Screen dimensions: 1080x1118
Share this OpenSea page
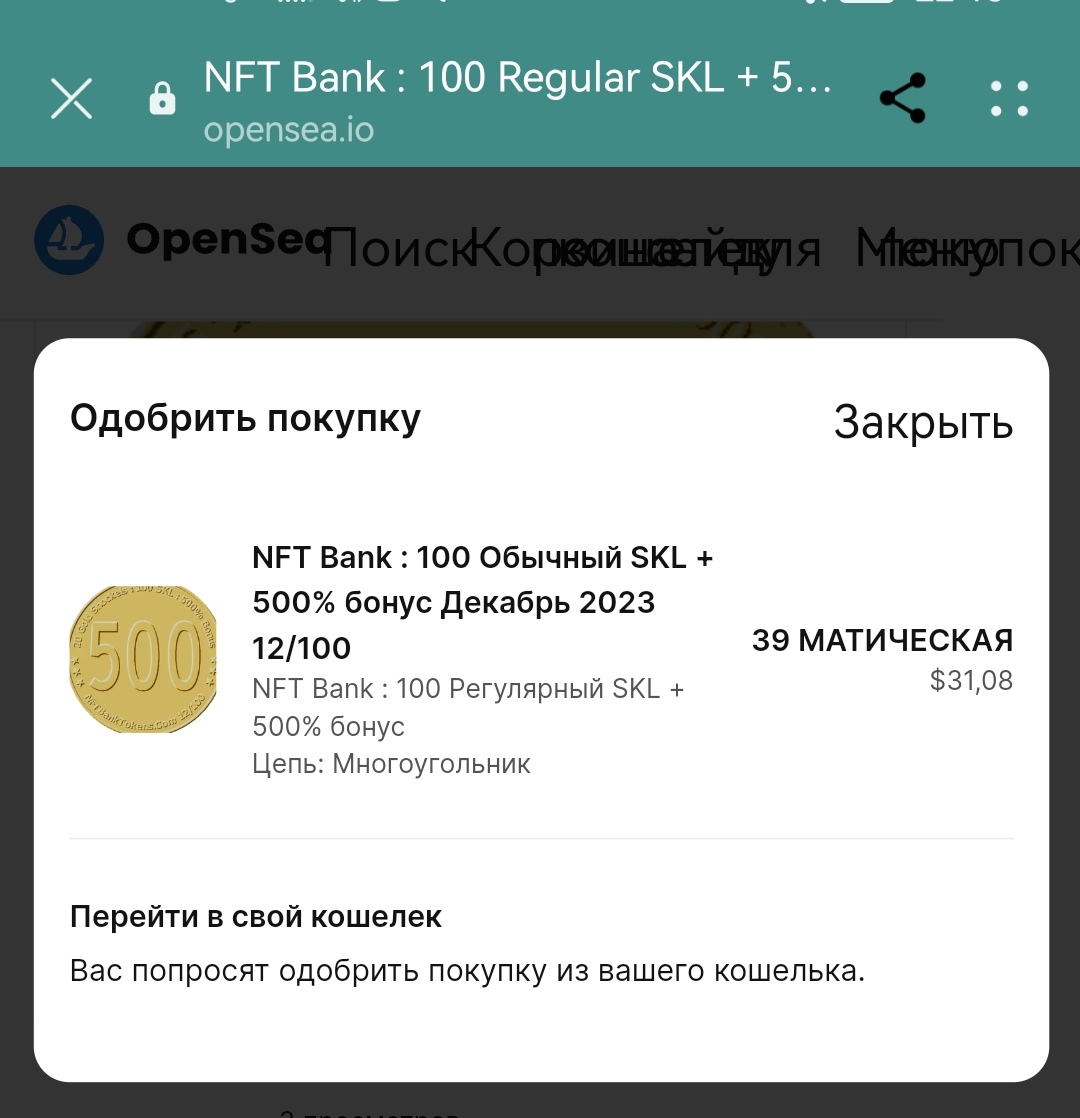[x=902, y=98]
